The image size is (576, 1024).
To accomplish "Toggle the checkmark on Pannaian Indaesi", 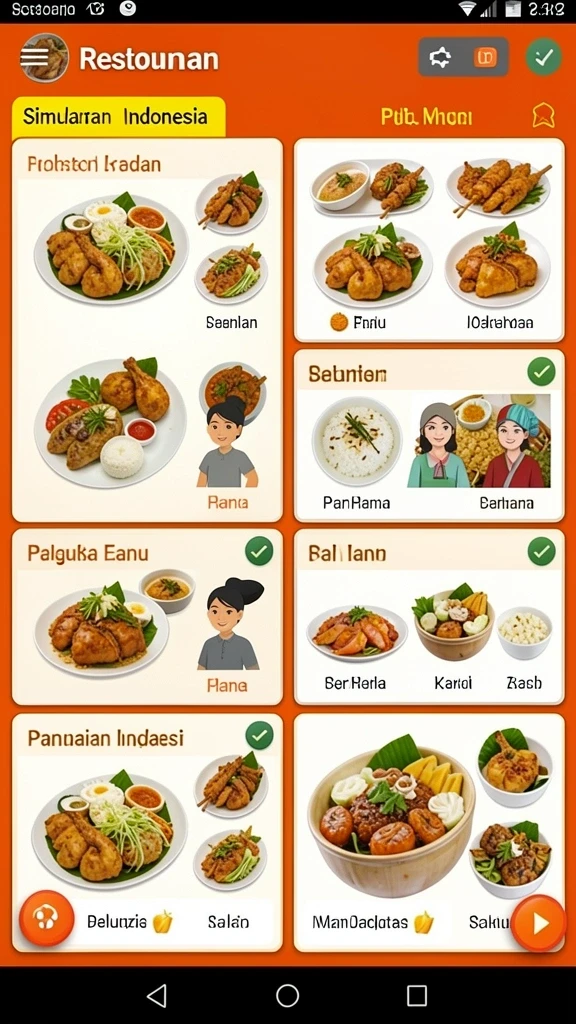I will (x=259, y=736).
